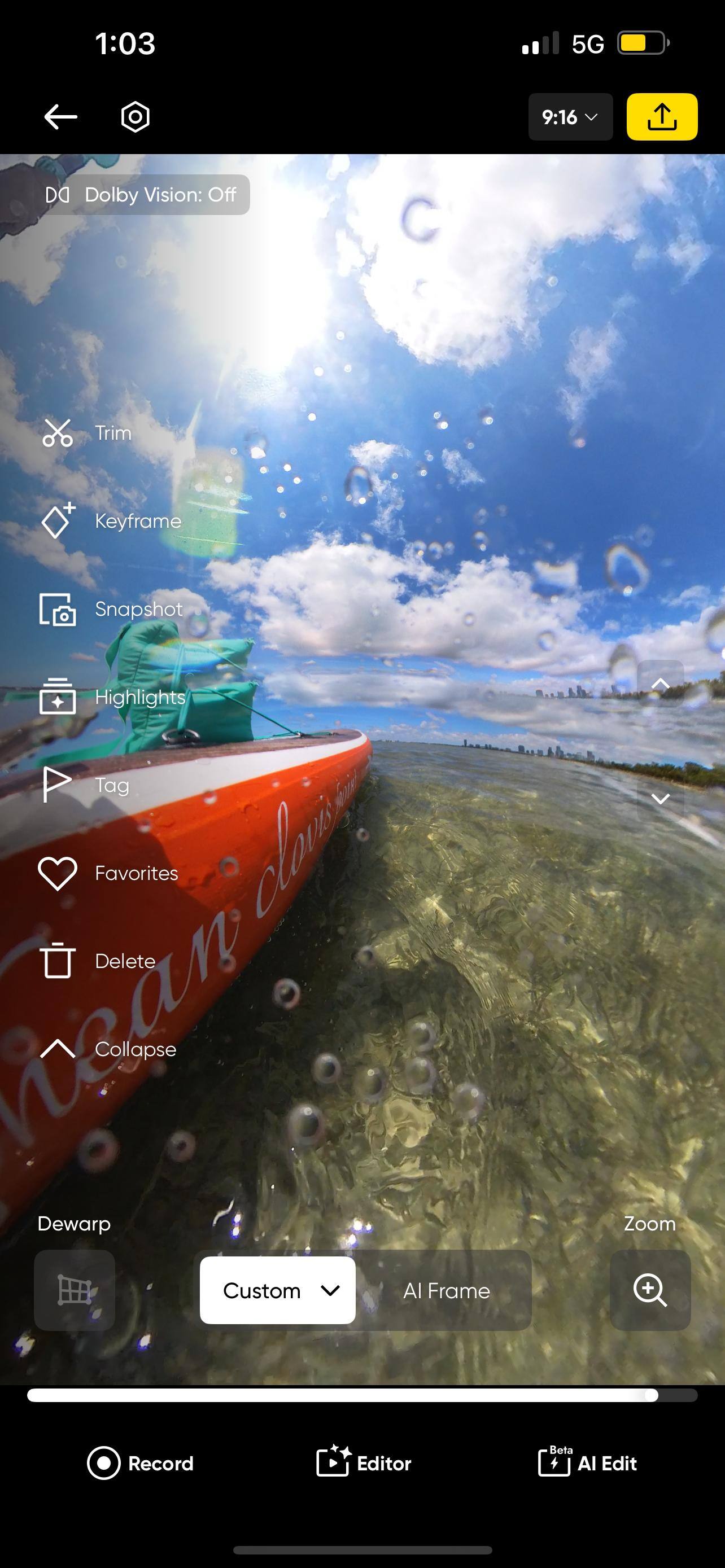Open the Custom framing dropdown
725x1568 pixels.
pyautogui.click(x=278, y=1290)
